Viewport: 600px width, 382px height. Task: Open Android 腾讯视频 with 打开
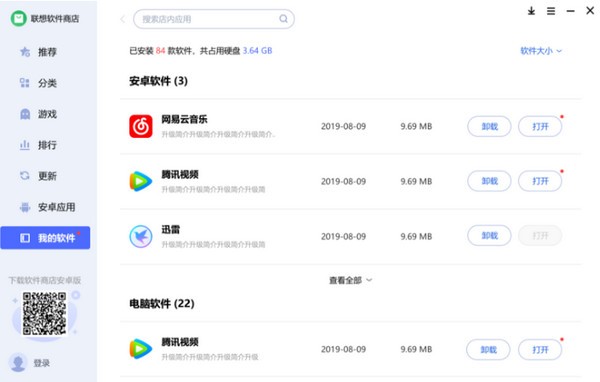coord(540,181)
